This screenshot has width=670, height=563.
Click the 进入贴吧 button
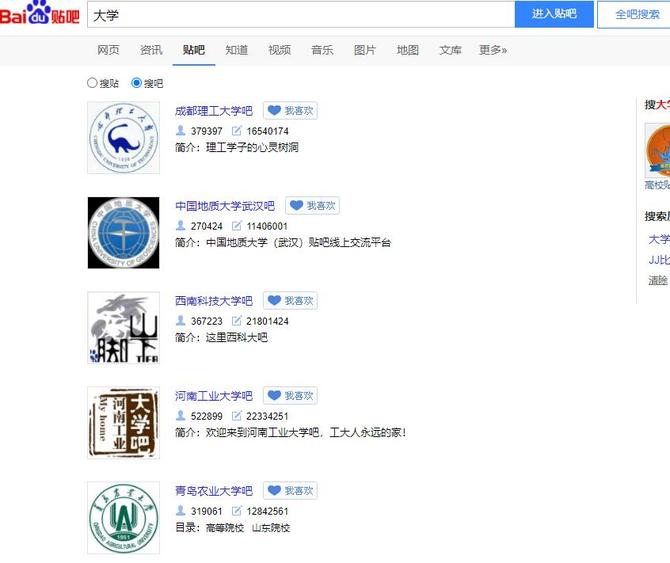point(554,14)
